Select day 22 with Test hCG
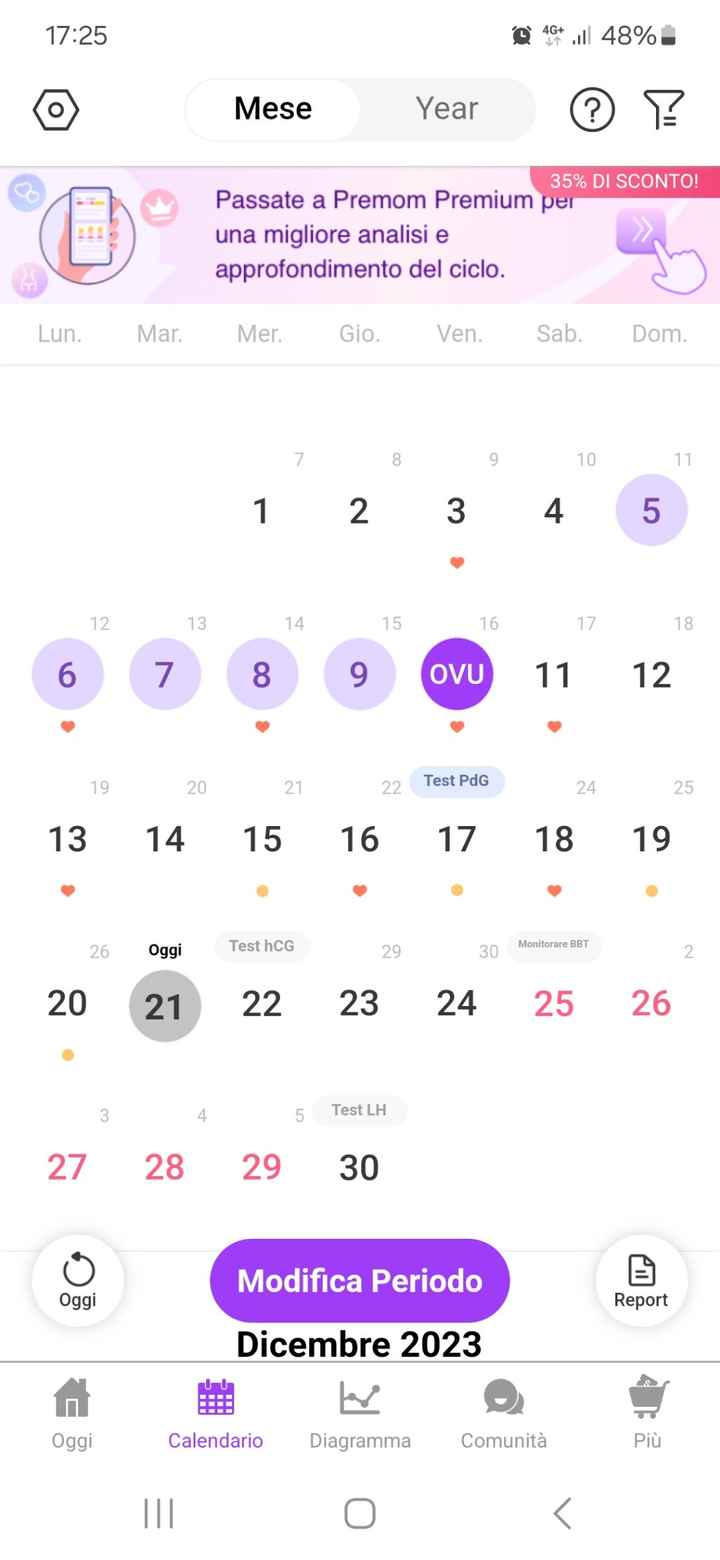The image size is (720, 1560). click(x=262, y=1003)
